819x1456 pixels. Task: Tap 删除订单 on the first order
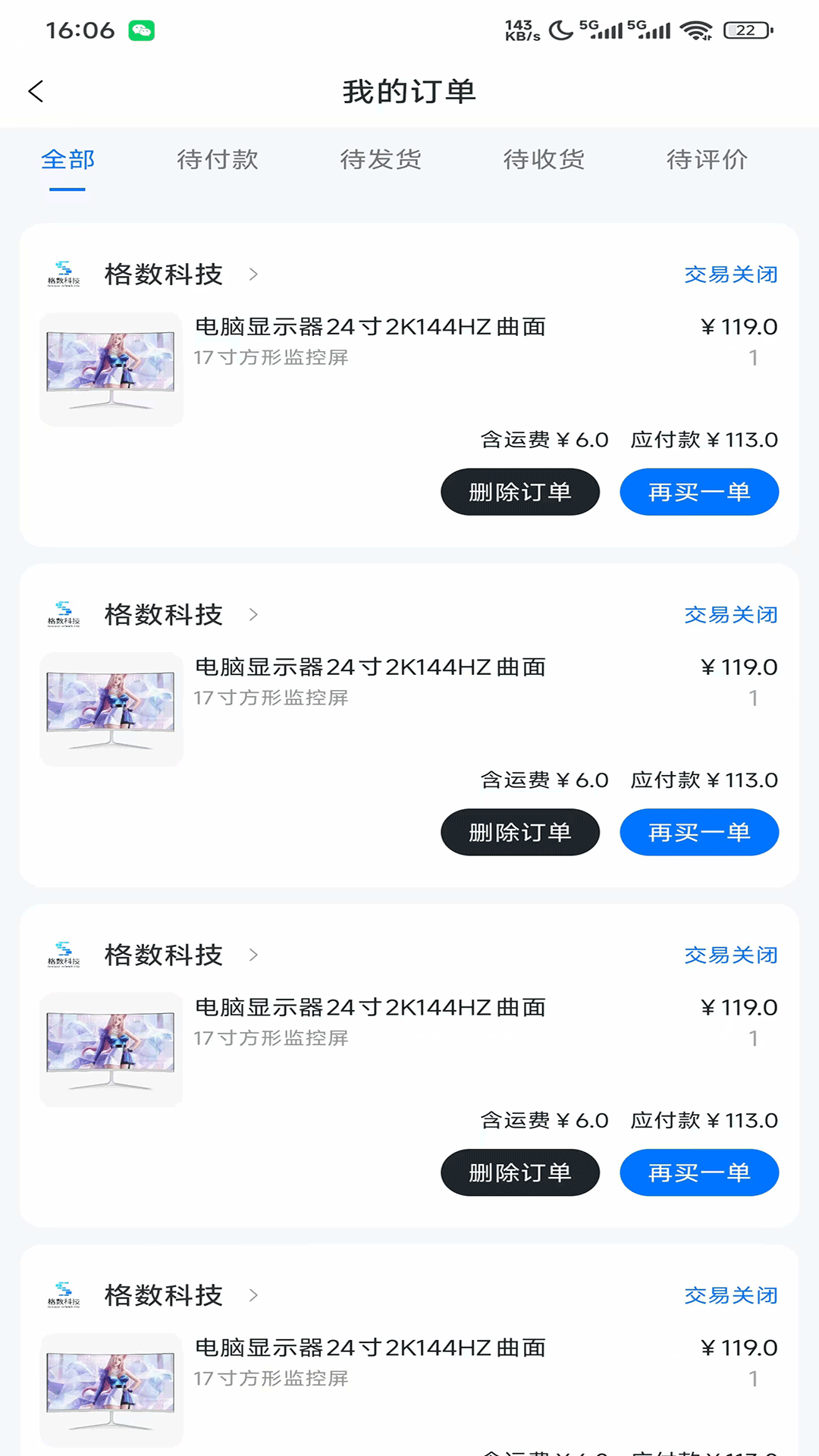point(519,491)
